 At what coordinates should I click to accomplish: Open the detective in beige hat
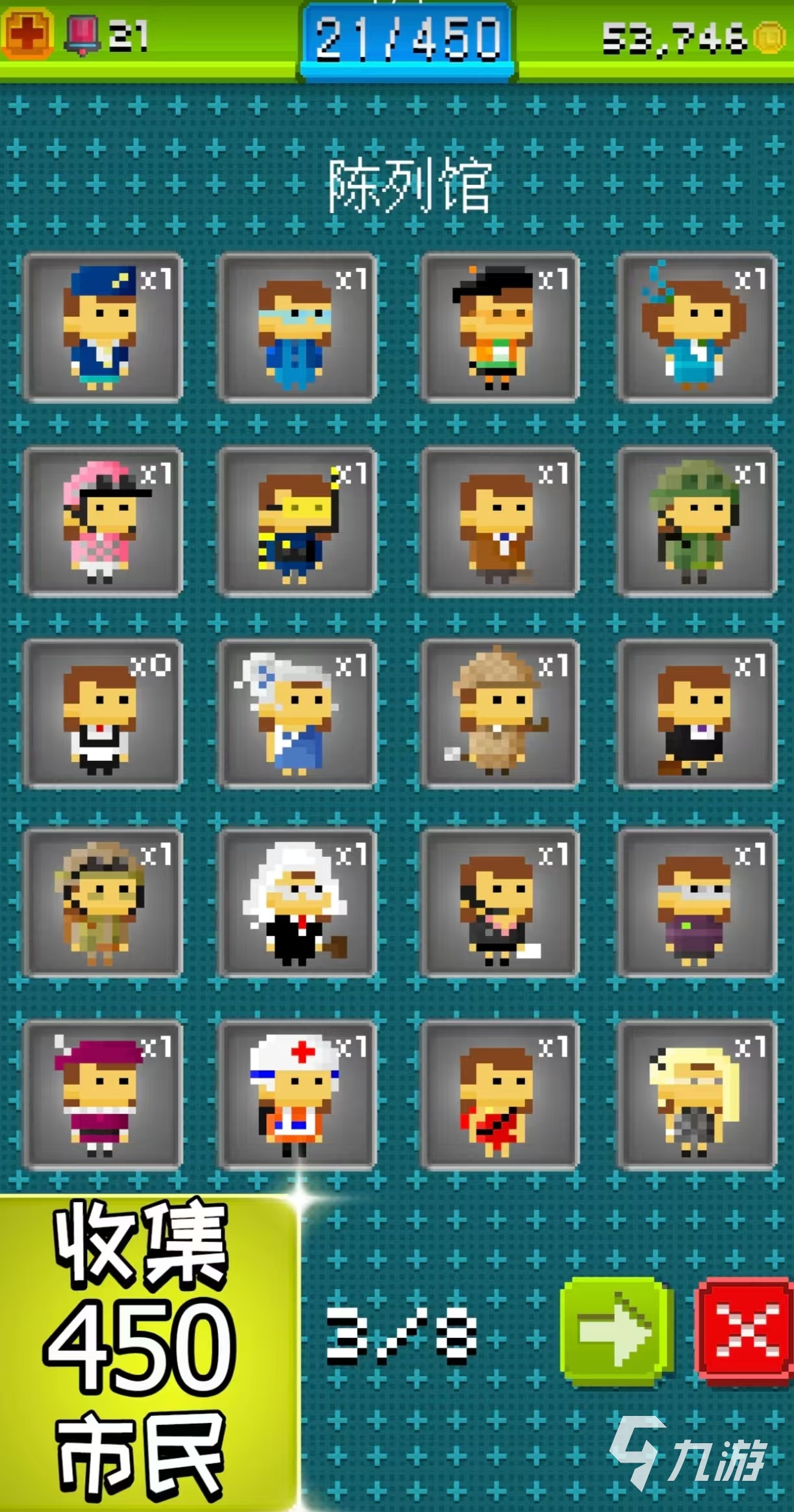coord(499,714)
